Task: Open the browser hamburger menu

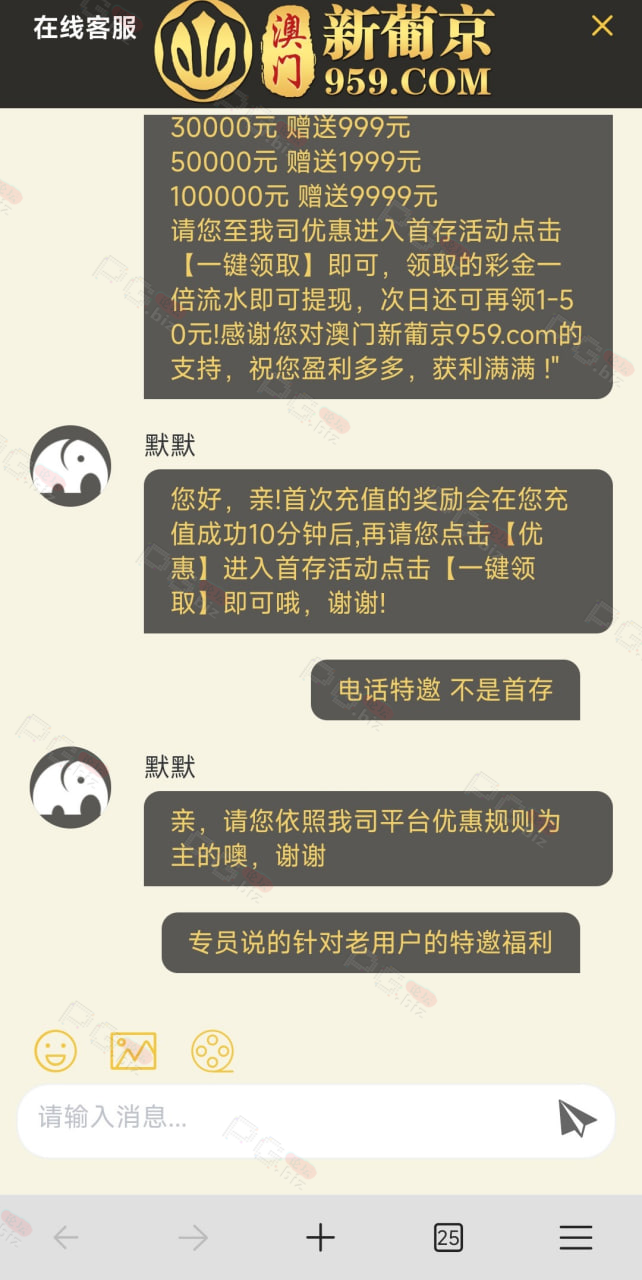Action: [x=576, y=1238]
